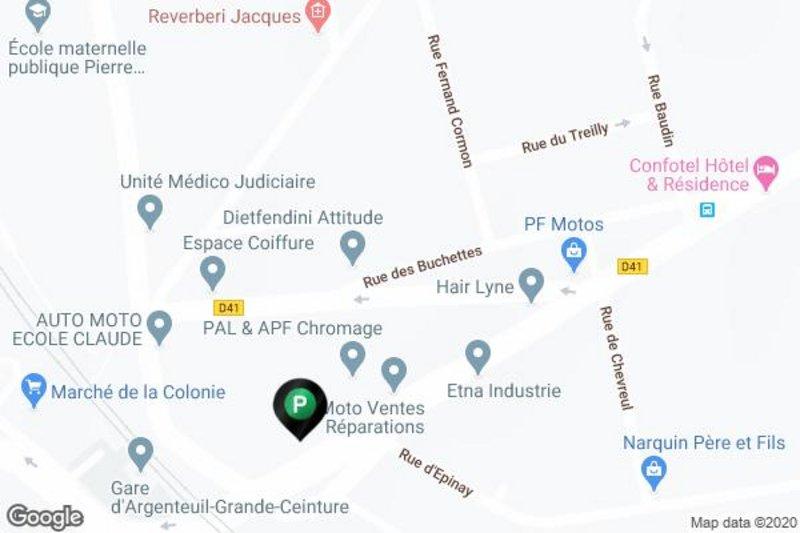The image size is (800, 533).
Task: Select Narquin Père et Fils shop pin
Action: point(654,468)
